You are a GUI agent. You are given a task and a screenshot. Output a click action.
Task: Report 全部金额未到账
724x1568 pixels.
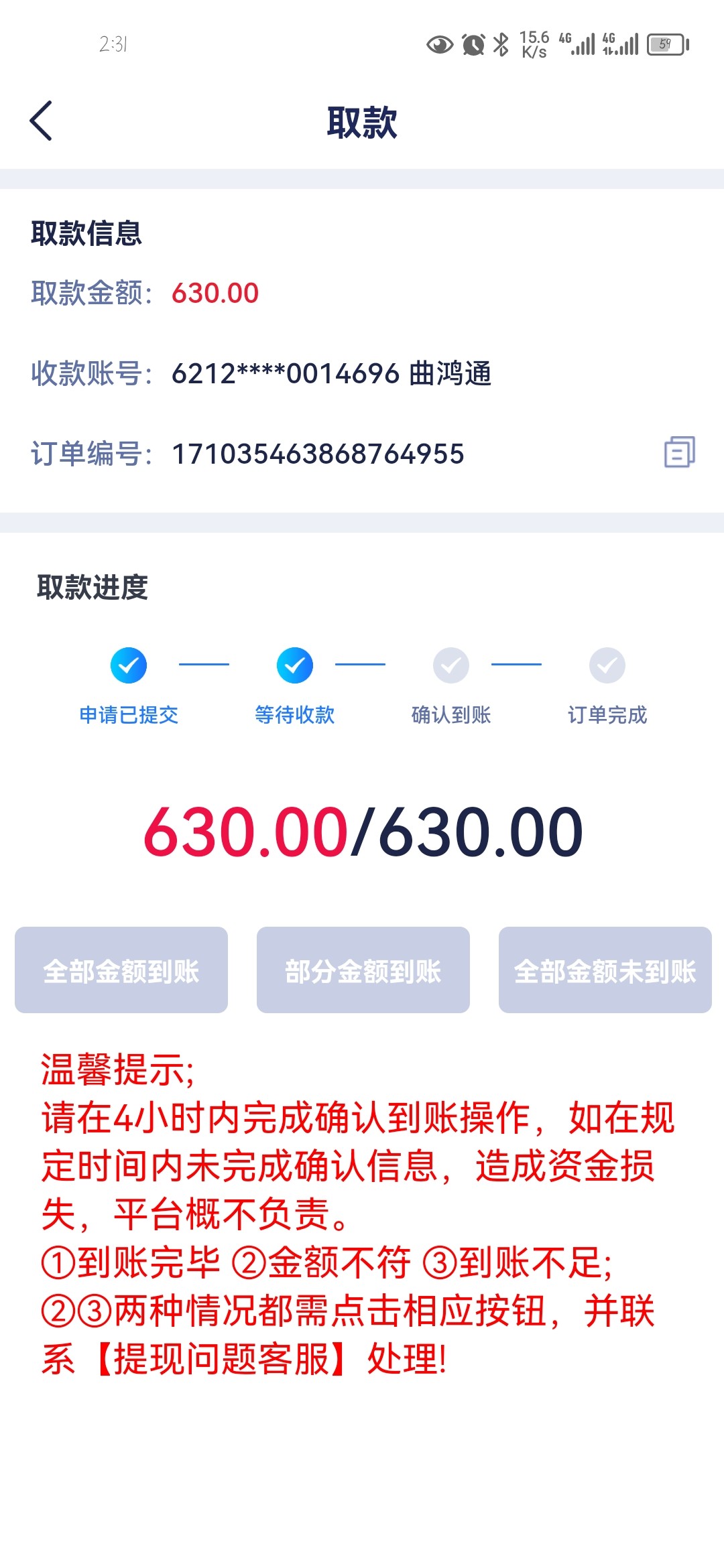click(605, 970)
